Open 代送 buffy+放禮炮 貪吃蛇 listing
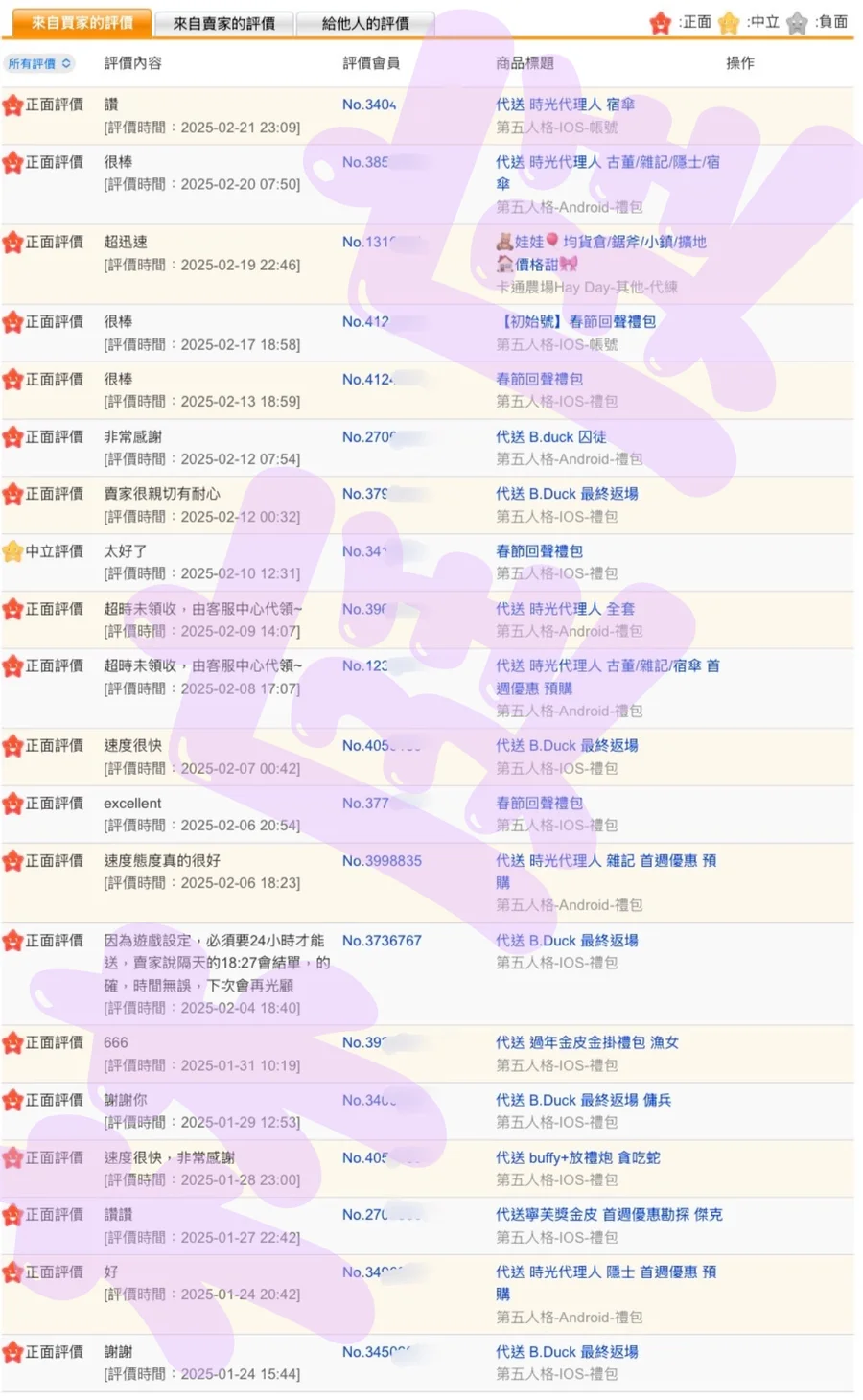Viewport: 863px width, 1400px height. [x=577, y=1157]
